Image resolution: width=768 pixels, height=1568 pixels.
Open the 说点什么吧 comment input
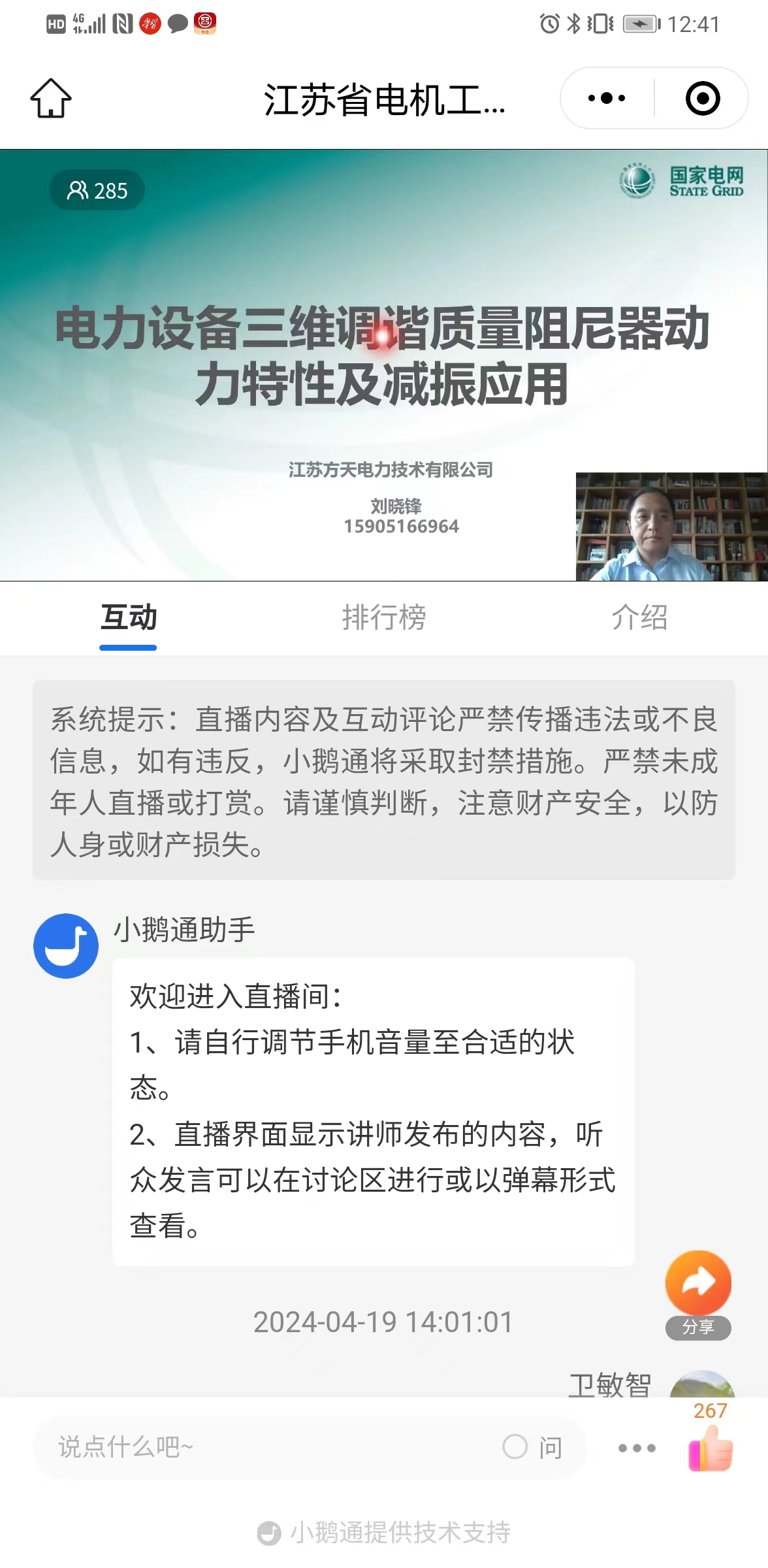click(x=261, y=1447)
